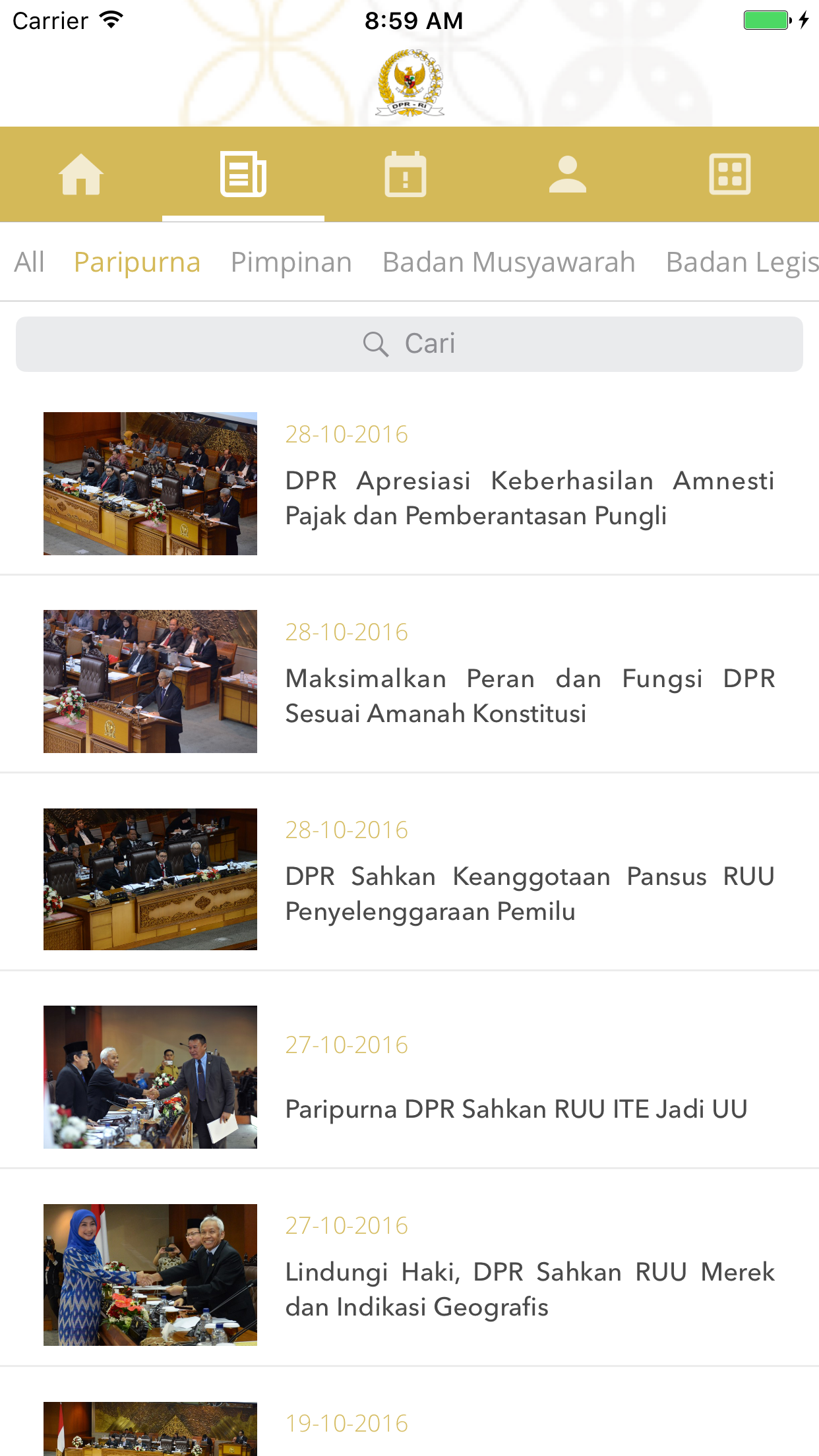The image size is (819, 1456).
Task: Read Maksimalkan Peran dan Fungsi DPR article
Action: pos(529,696)
